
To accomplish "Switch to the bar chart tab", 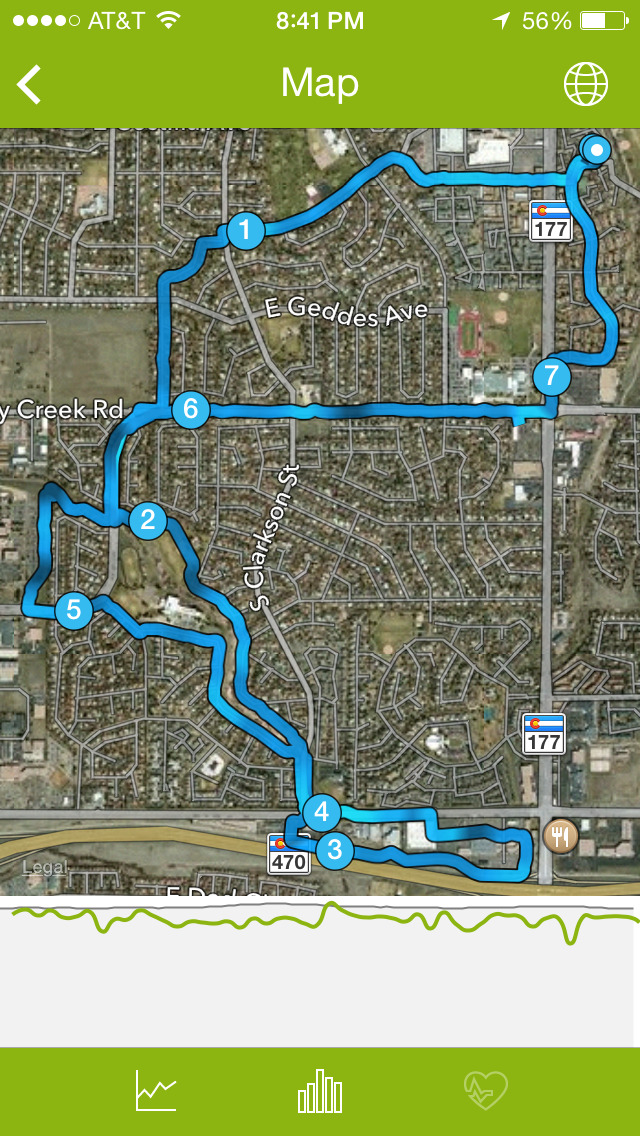I will pos(320,1091).
